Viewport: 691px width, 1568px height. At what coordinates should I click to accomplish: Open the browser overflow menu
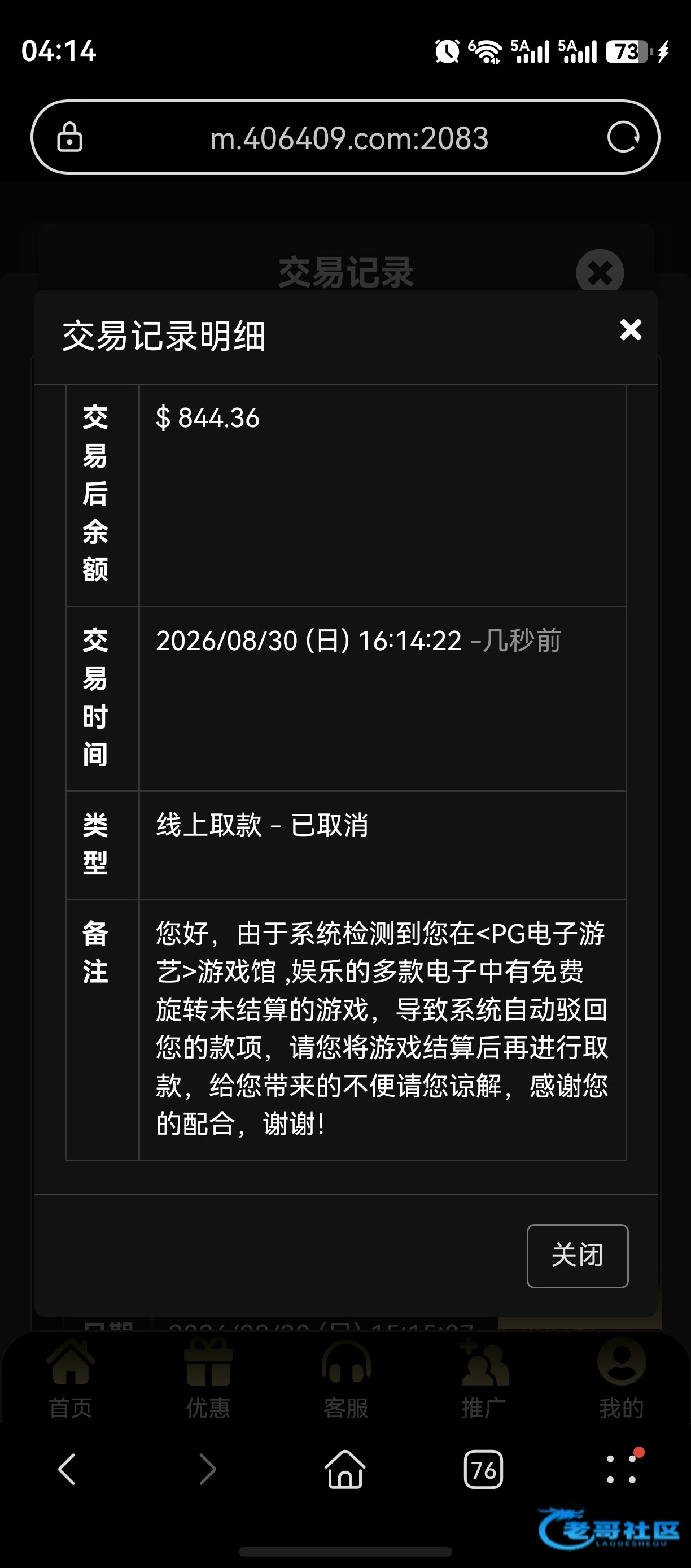(x=622, y=1469)
